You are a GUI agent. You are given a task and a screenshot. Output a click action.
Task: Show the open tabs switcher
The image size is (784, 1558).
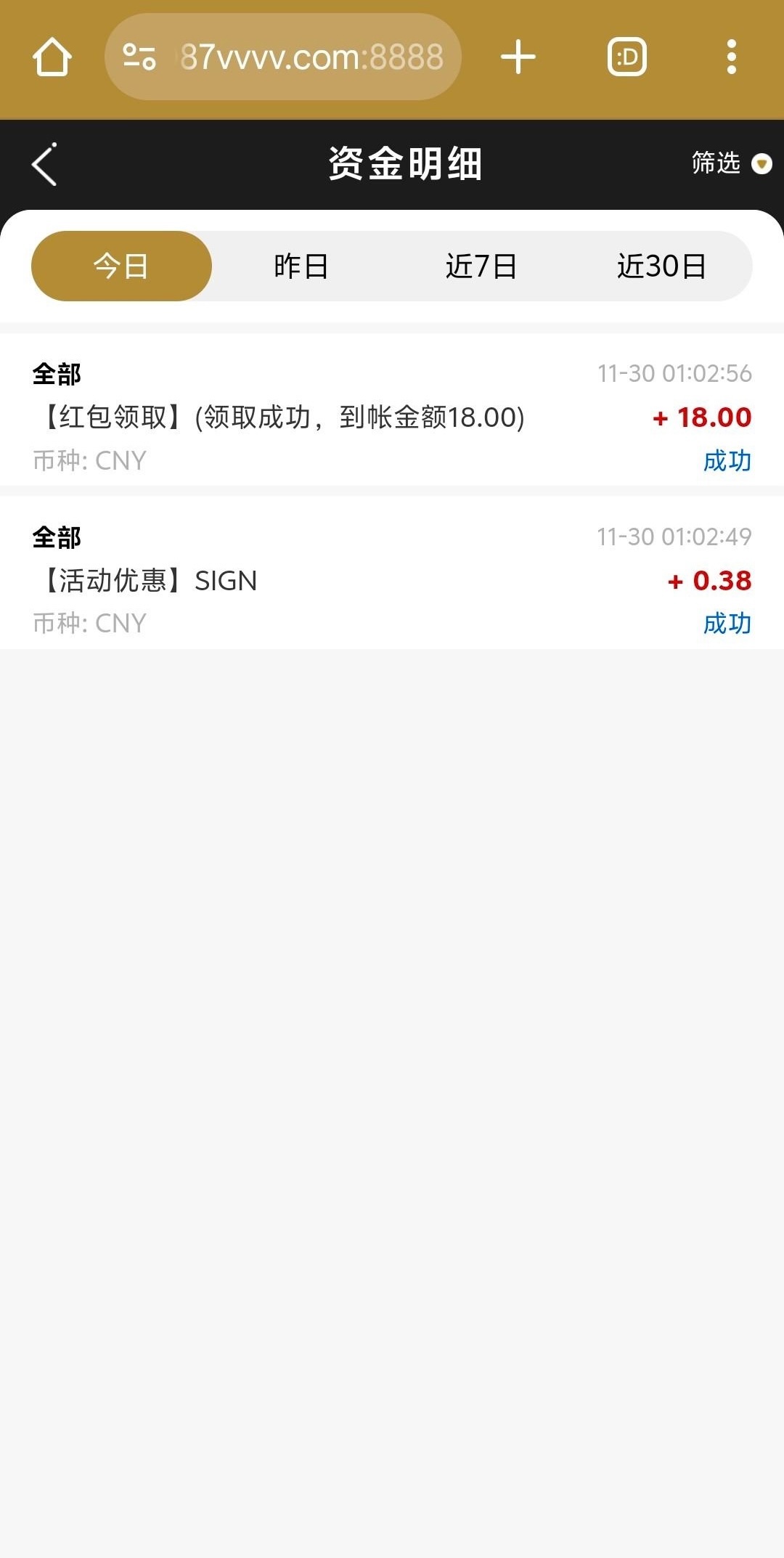point(626,57)
